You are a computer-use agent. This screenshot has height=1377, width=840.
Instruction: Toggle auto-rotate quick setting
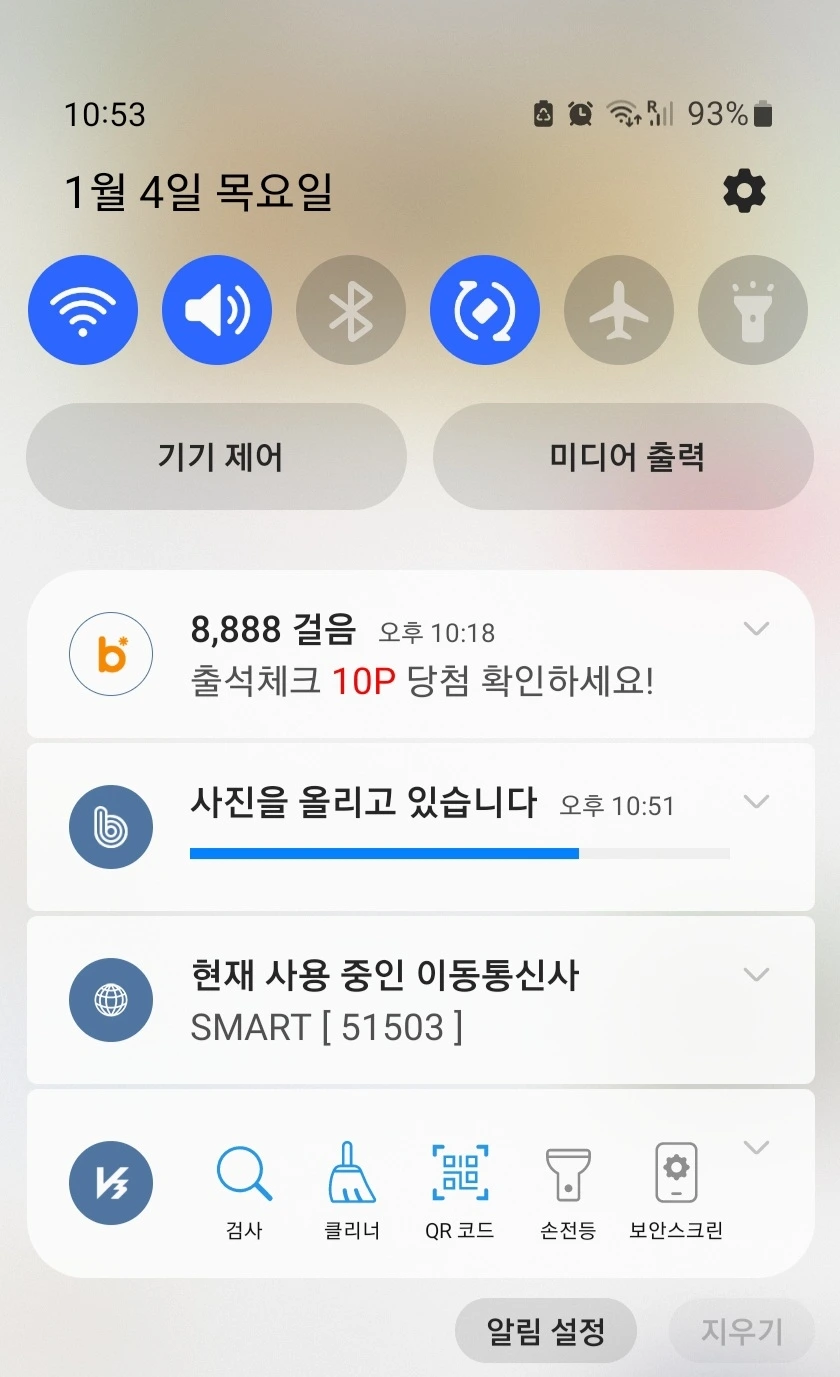click(x=485, y=310)
